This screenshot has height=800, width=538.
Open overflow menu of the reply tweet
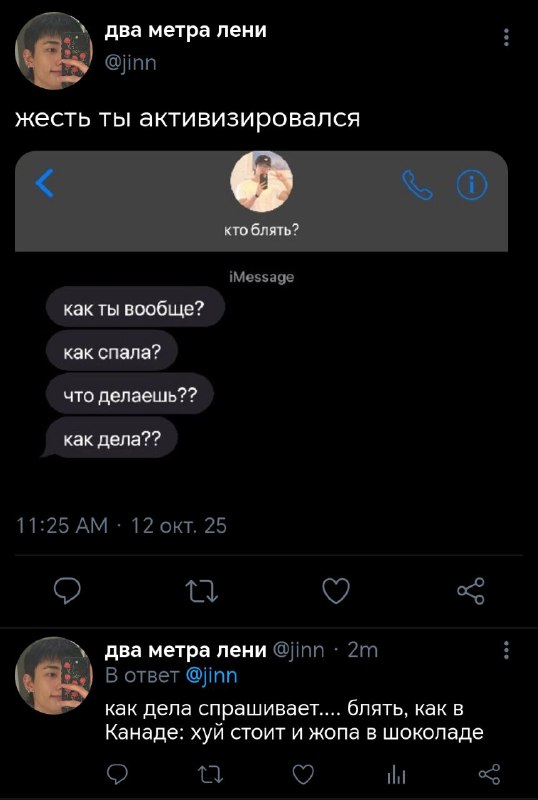[x=506, y=651]
